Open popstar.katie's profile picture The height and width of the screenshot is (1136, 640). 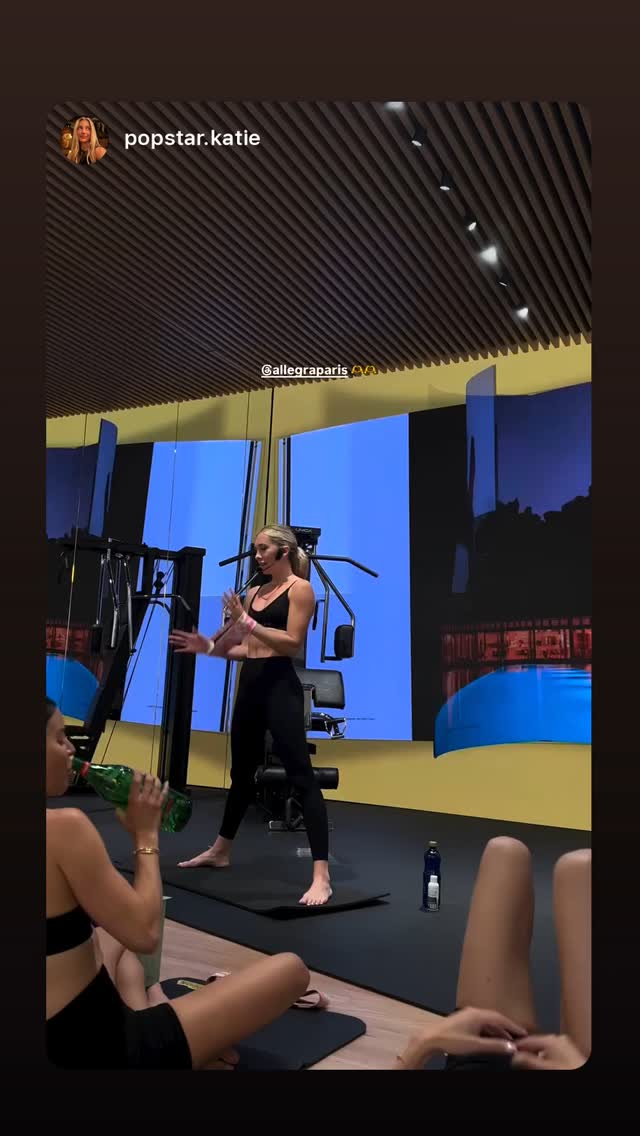(x=84, y=140)
